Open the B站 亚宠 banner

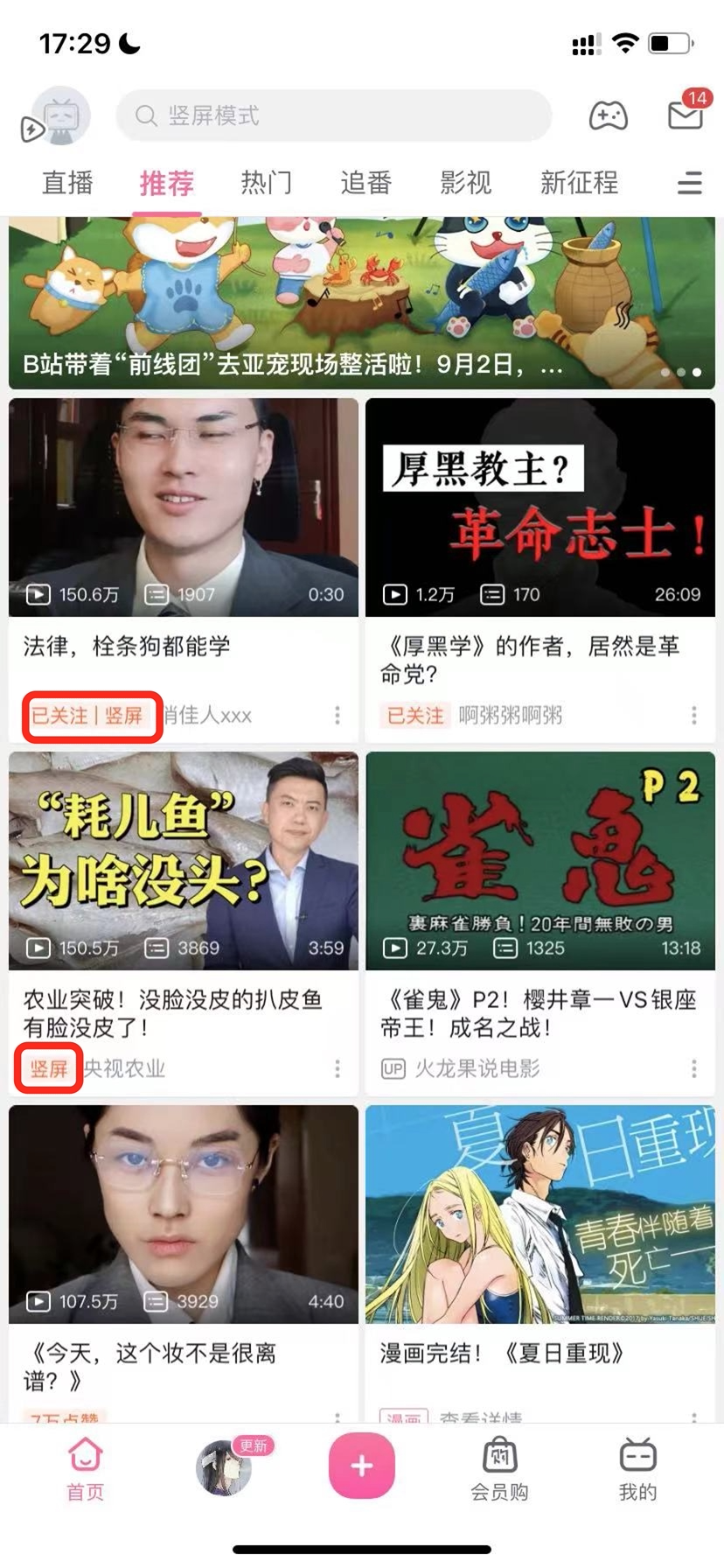click(x=362, y=302)
